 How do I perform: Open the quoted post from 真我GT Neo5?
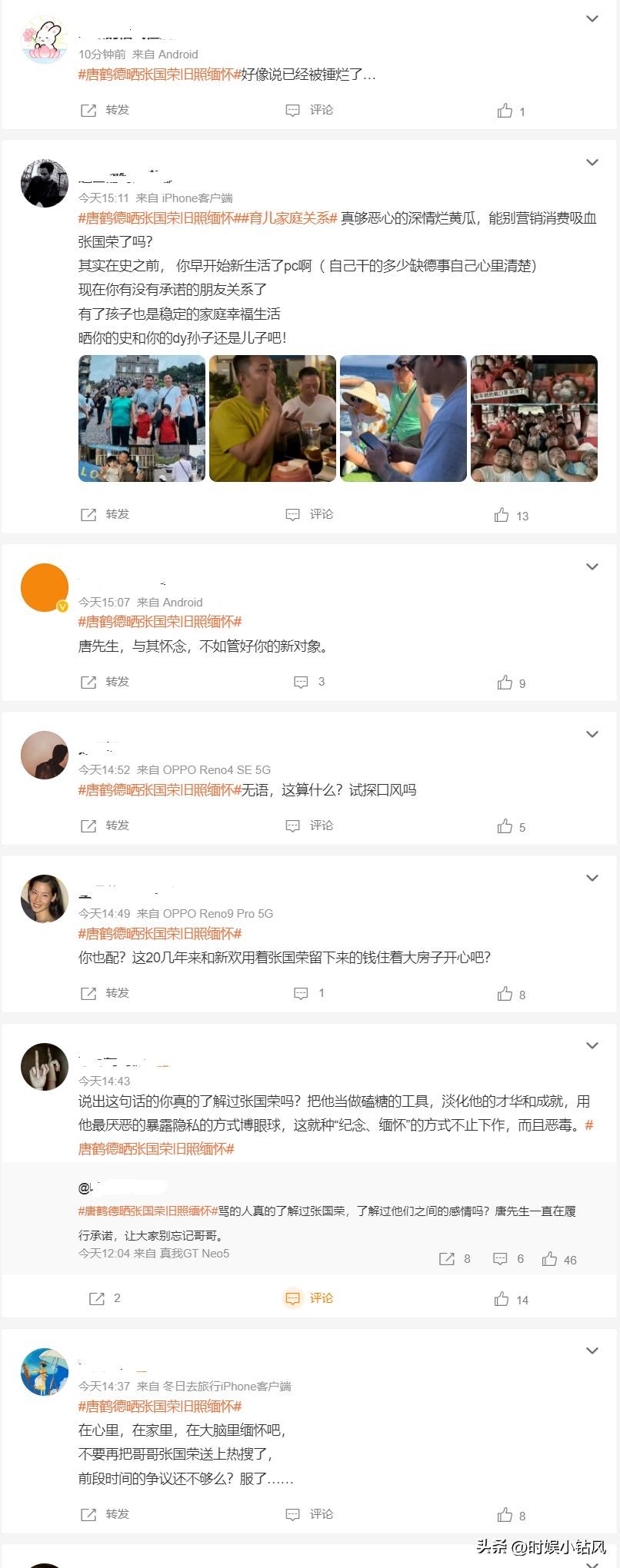pos(327,1223)
